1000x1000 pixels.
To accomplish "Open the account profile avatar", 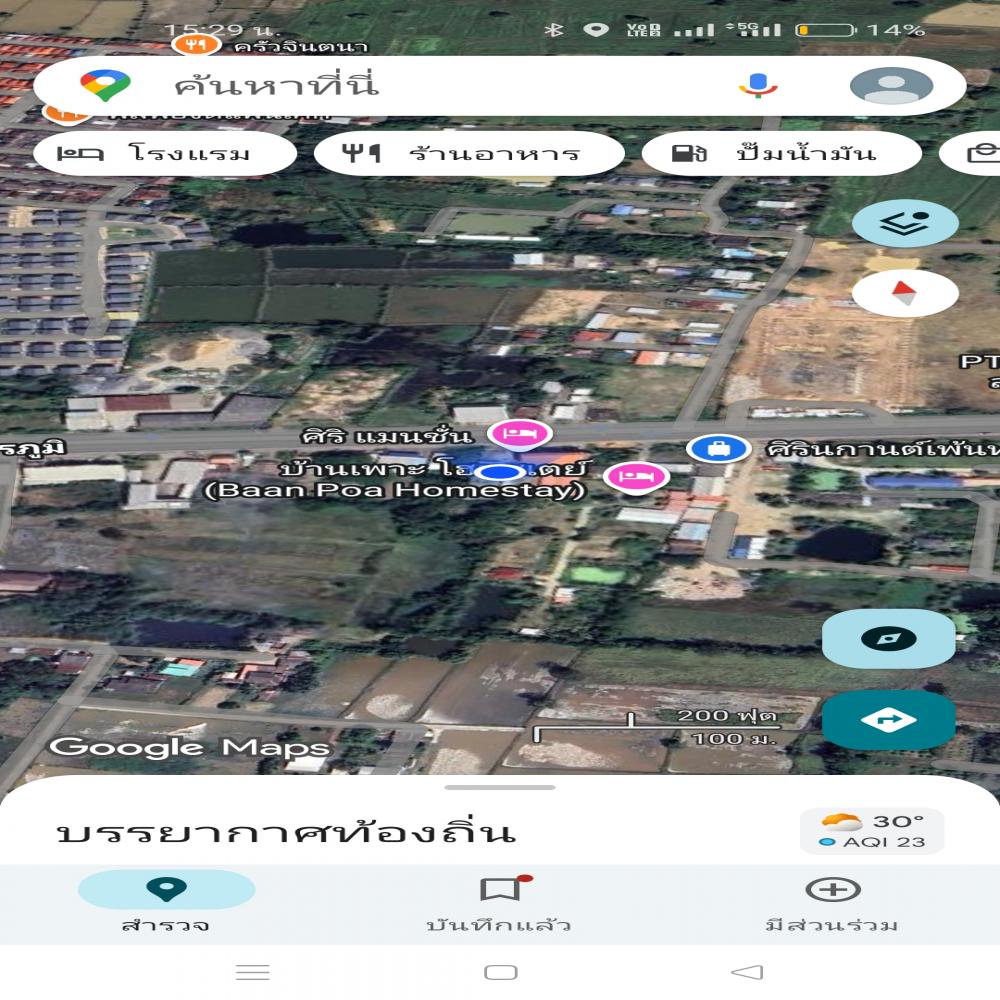I will [890, 86].
